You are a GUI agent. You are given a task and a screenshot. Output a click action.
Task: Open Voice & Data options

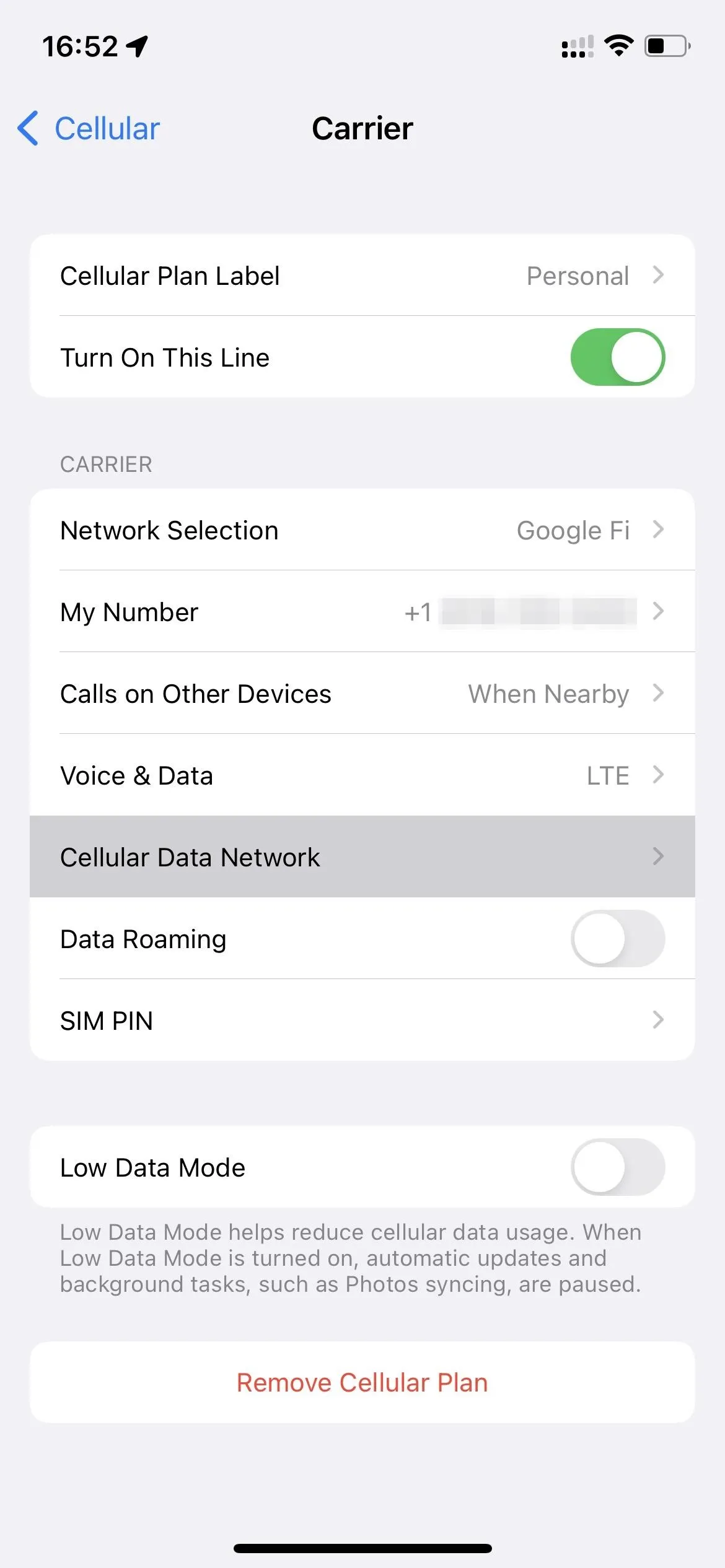pyautogui.click(x=362, y=775)
